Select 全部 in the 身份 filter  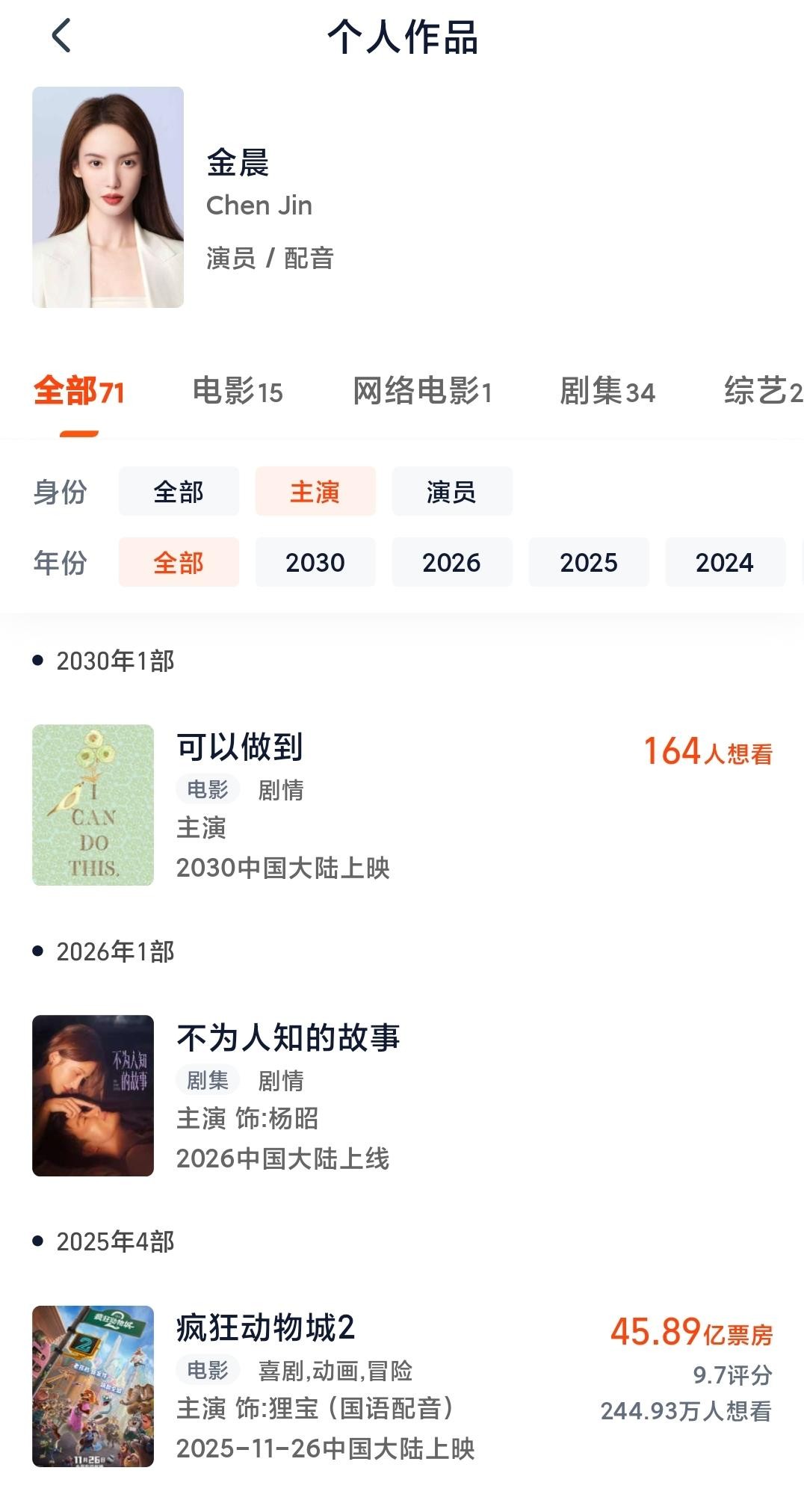pyautogui.click(x=179, y=492)
